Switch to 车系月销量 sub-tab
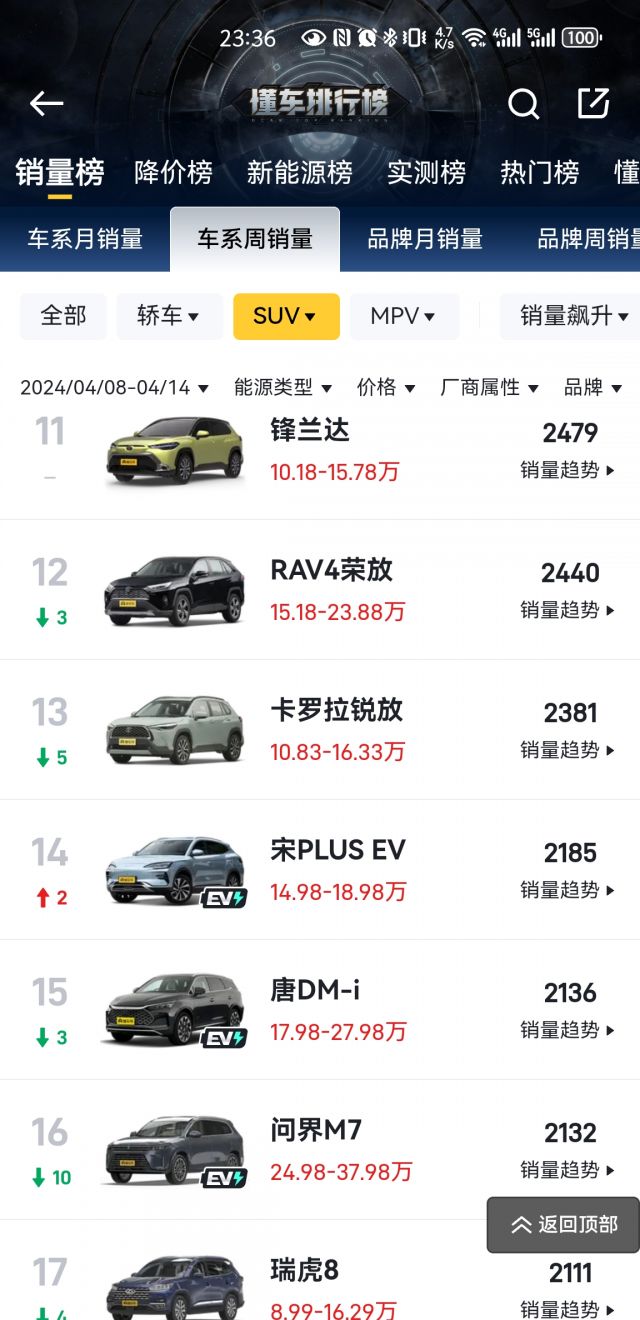 tap(85, 239)
